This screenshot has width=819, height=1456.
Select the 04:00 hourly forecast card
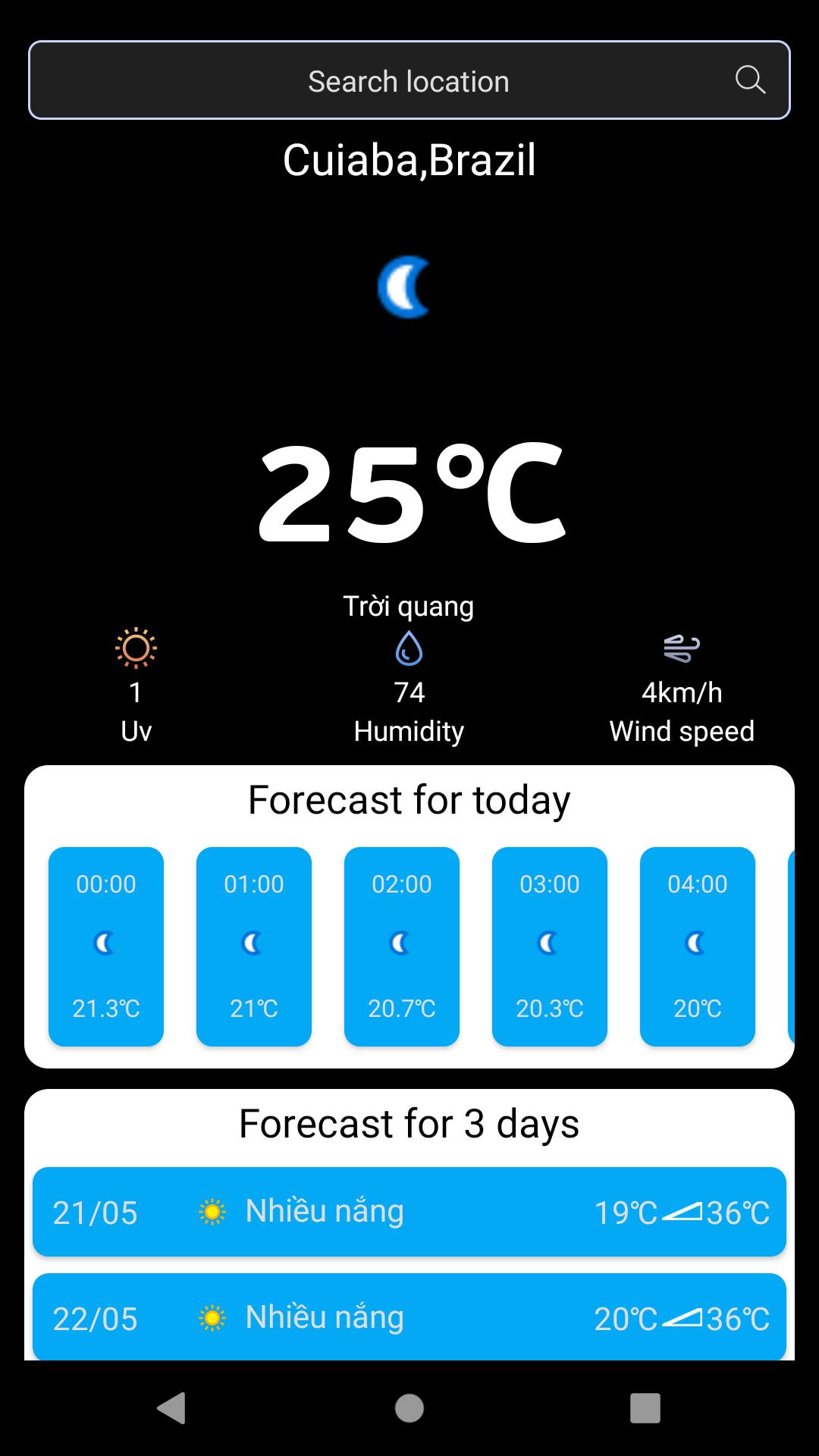pyautogui.click(x=698, y=946)
